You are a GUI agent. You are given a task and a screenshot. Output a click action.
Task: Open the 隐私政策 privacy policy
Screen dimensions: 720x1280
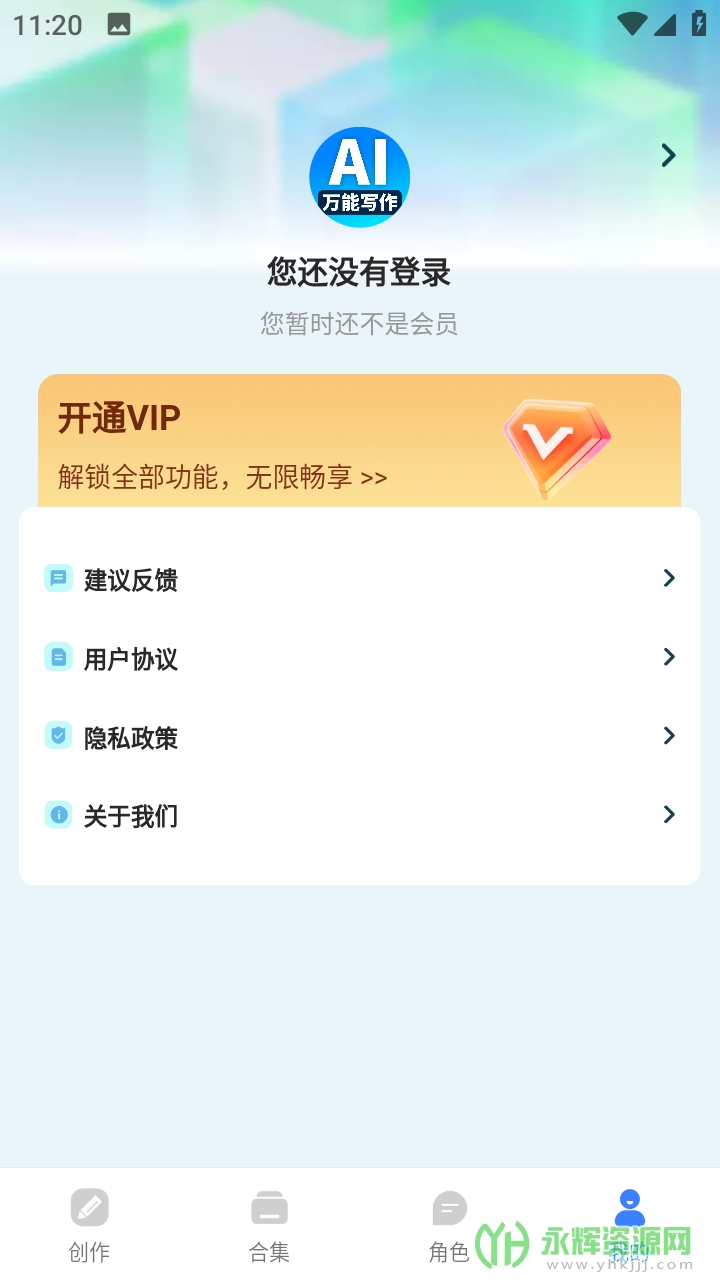click(359, 737)
